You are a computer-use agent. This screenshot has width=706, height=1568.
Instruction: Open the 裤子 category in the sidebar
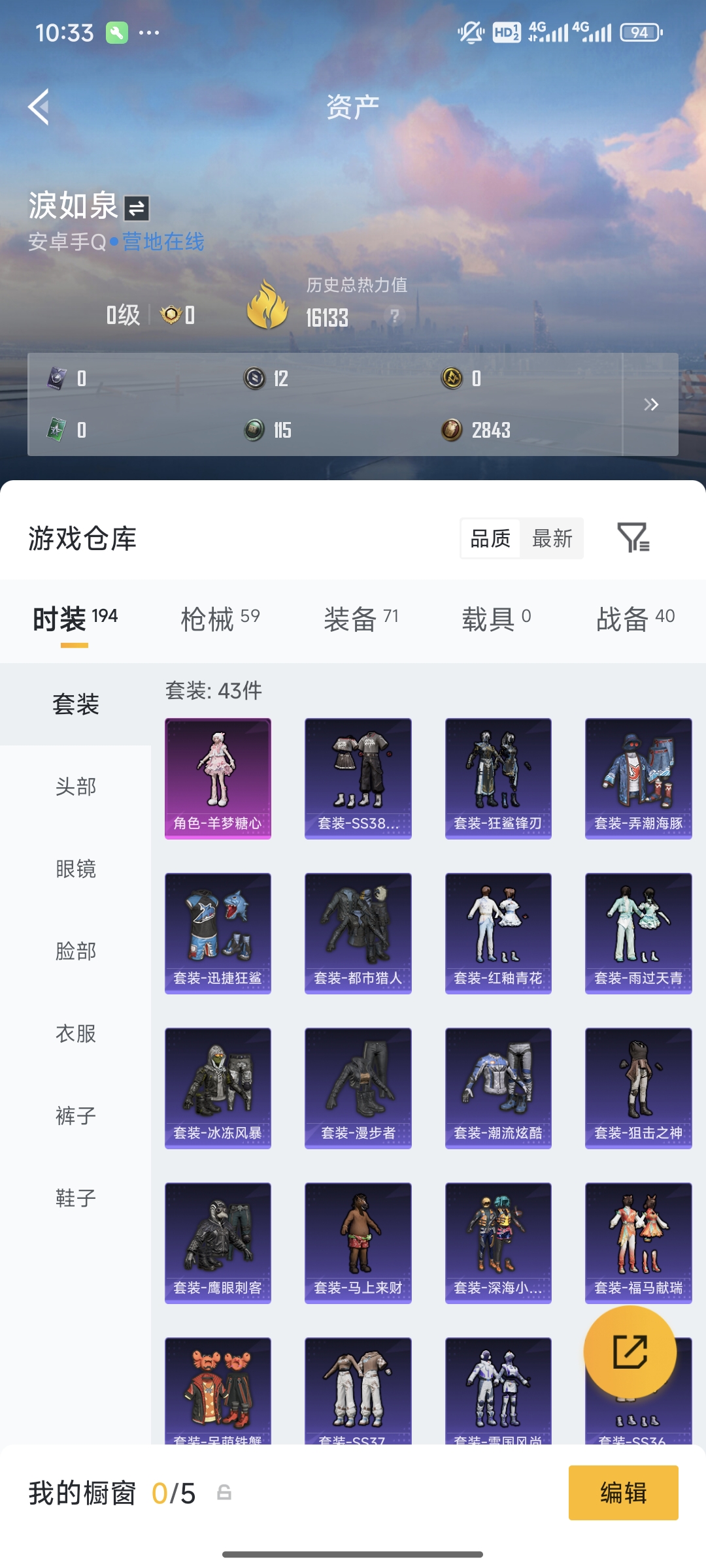74,1115
